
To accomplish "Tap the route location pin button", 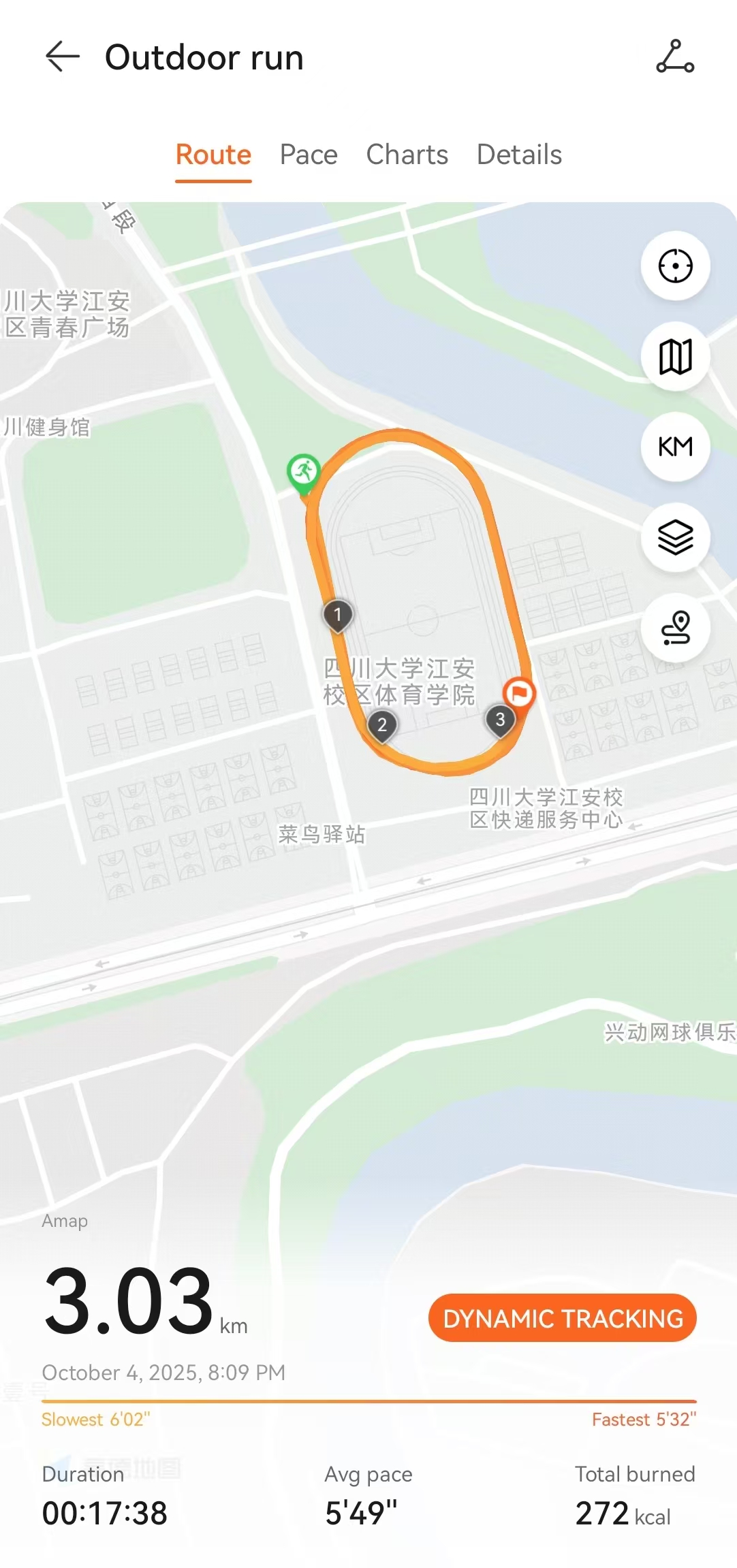I will [675, 628].
